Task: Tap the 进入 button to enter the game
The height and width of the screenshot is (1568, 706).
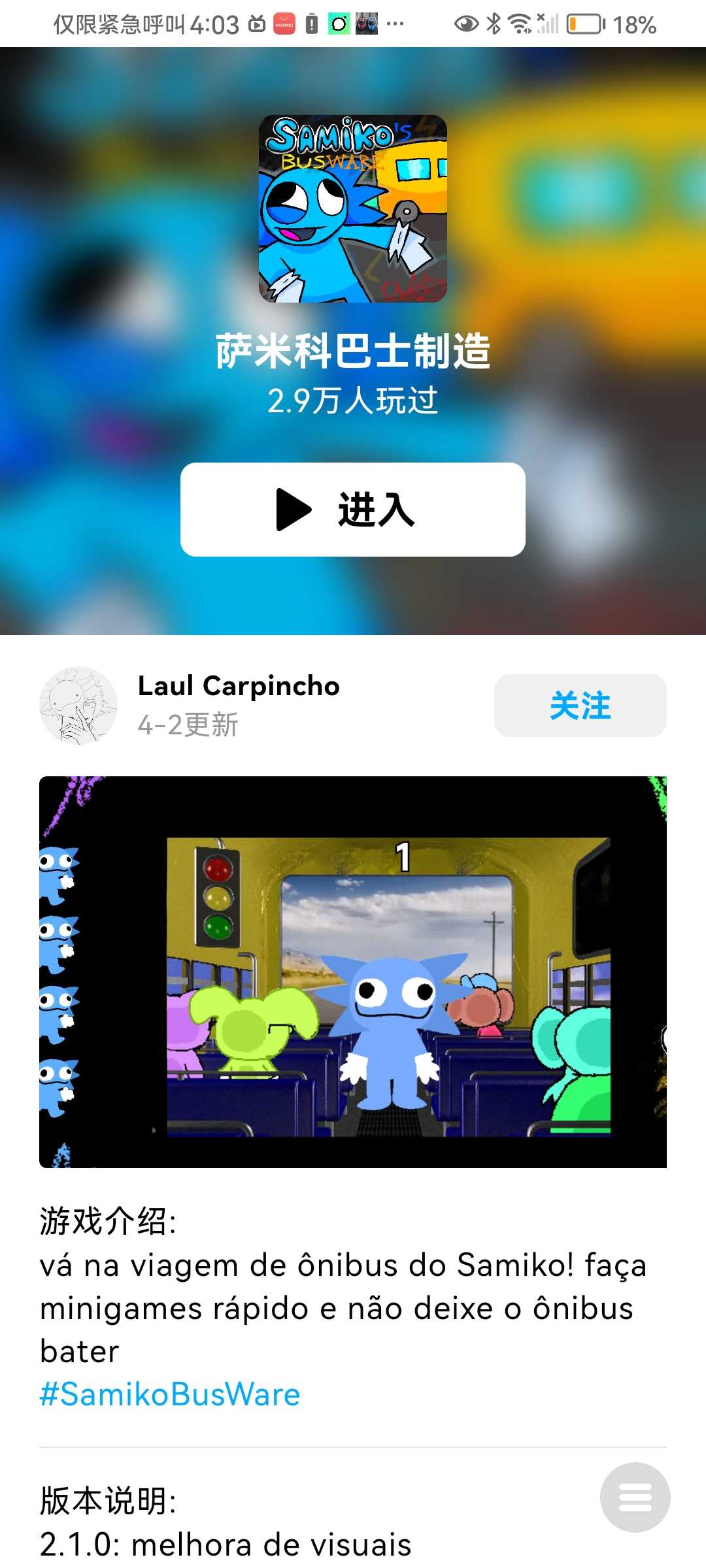Action: [x=353, y=510]
